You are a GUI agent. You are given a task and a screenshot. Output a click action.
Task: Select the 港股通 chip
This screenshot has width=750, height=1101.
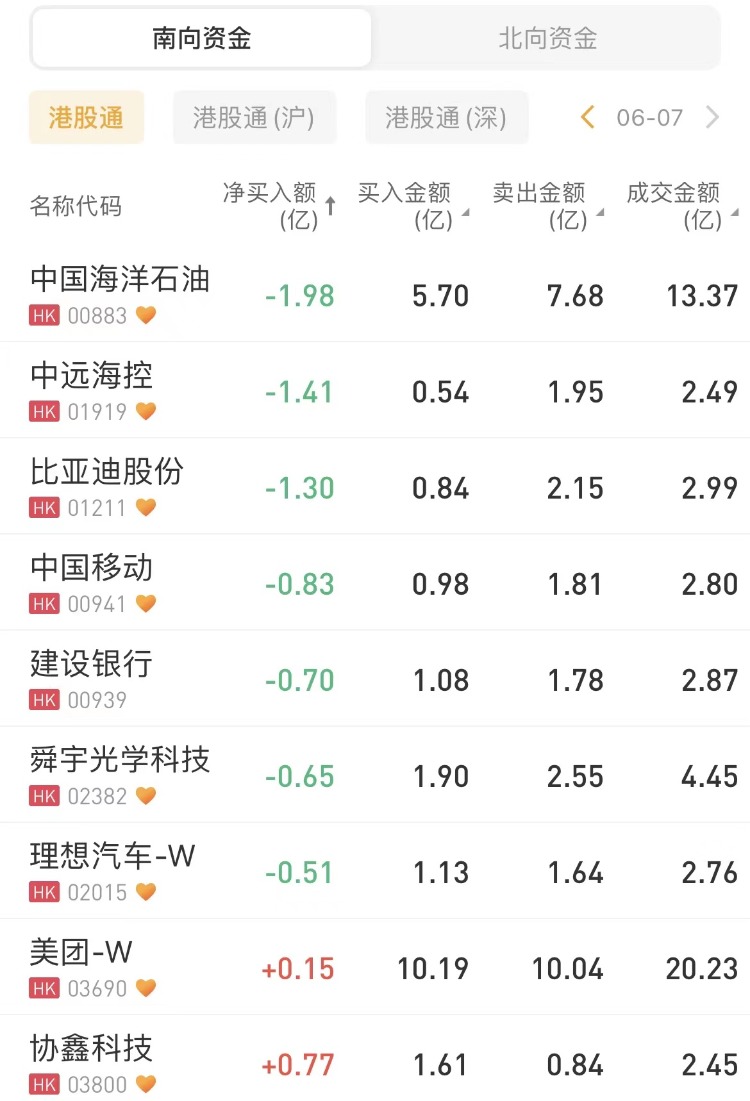86,118
